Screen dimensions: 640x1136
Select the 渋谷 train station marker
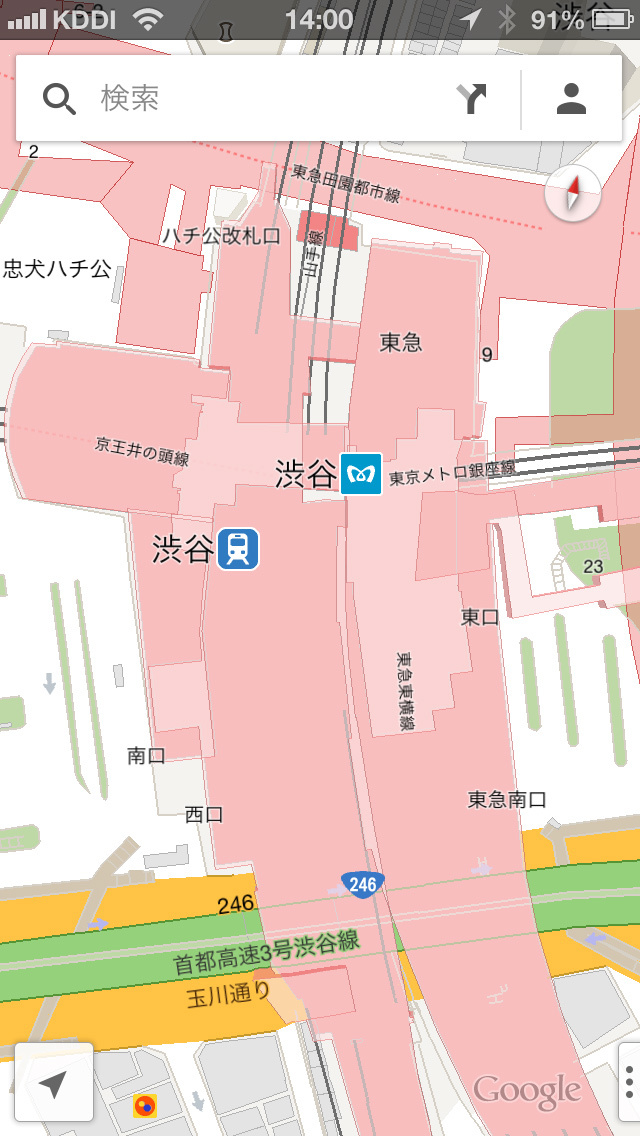coord(238,549)
